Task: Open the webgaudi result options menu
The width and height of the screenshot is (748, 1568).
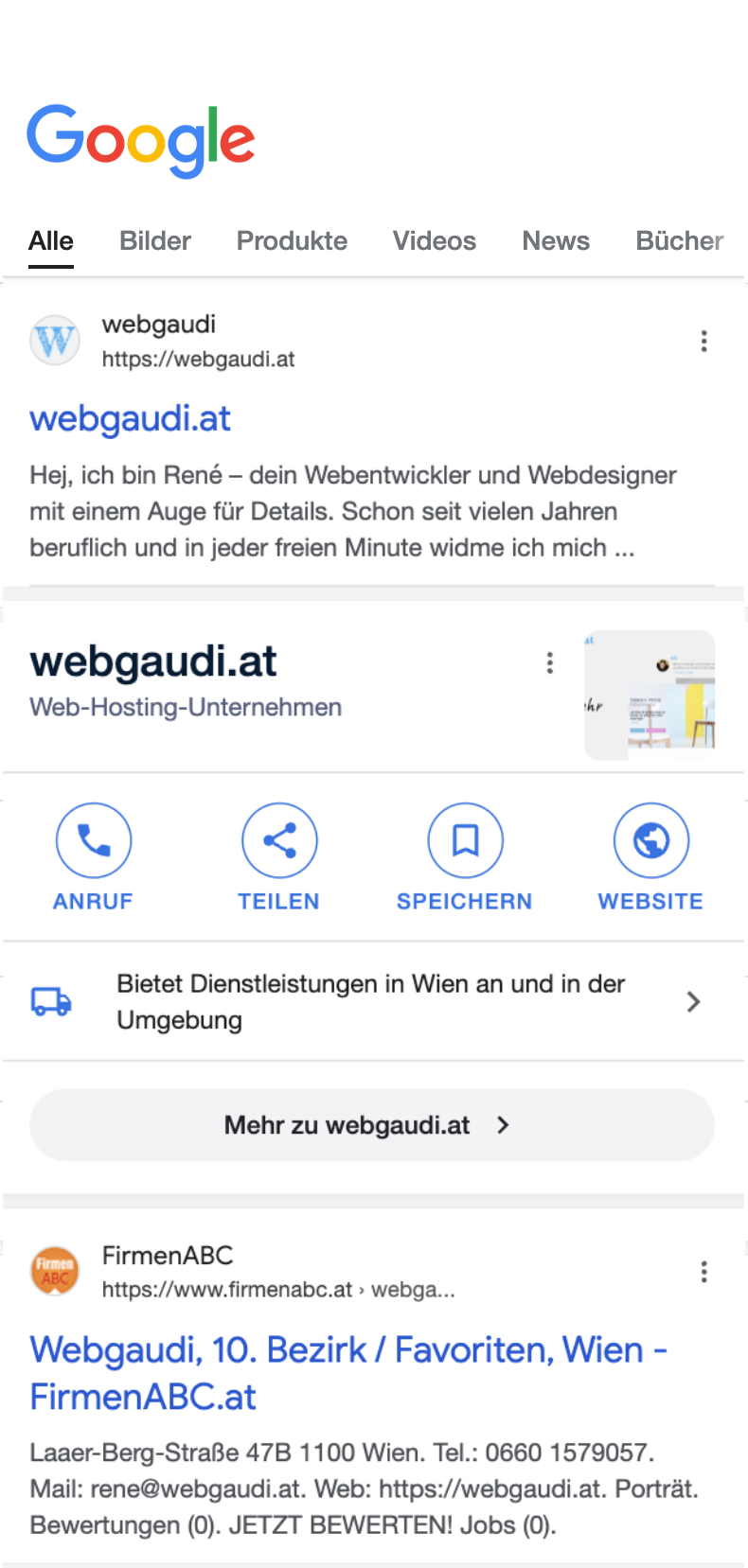Action: pyautogui.click(x=704, y=340)
